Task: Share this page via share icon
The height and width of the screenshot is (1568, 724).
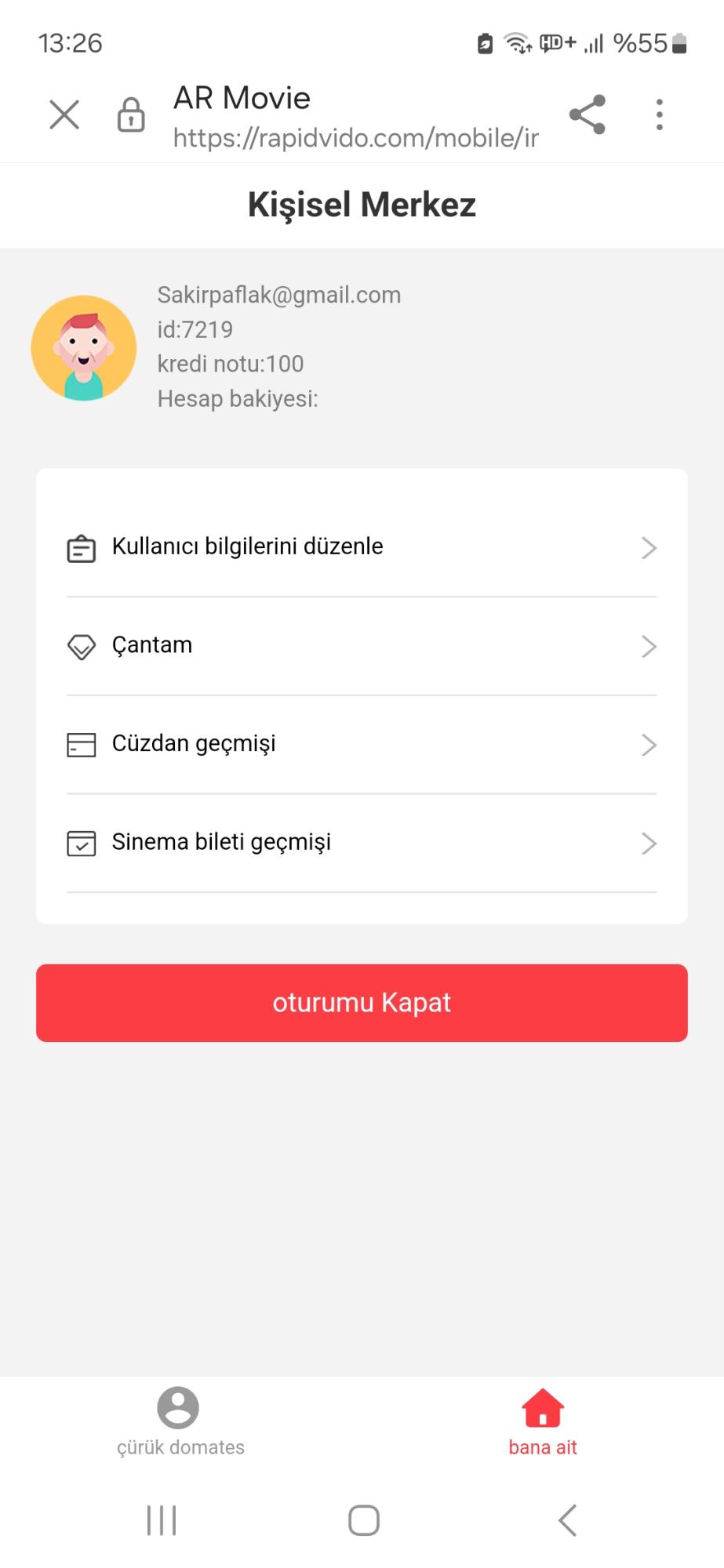Action: click(588, 114)
